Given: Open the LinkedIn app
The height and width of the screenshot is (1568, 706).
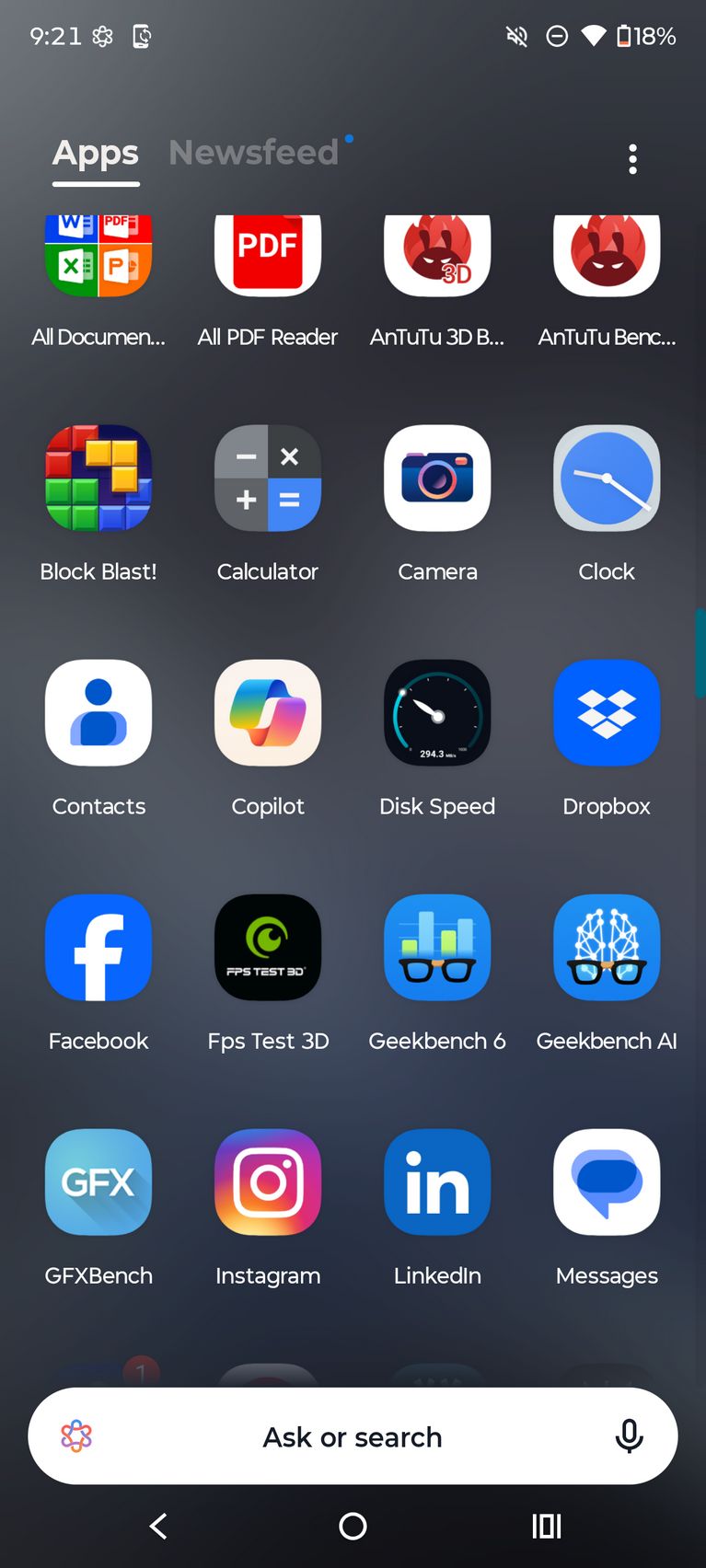Looking at the screenshot, I should [x=437, y=1182].
